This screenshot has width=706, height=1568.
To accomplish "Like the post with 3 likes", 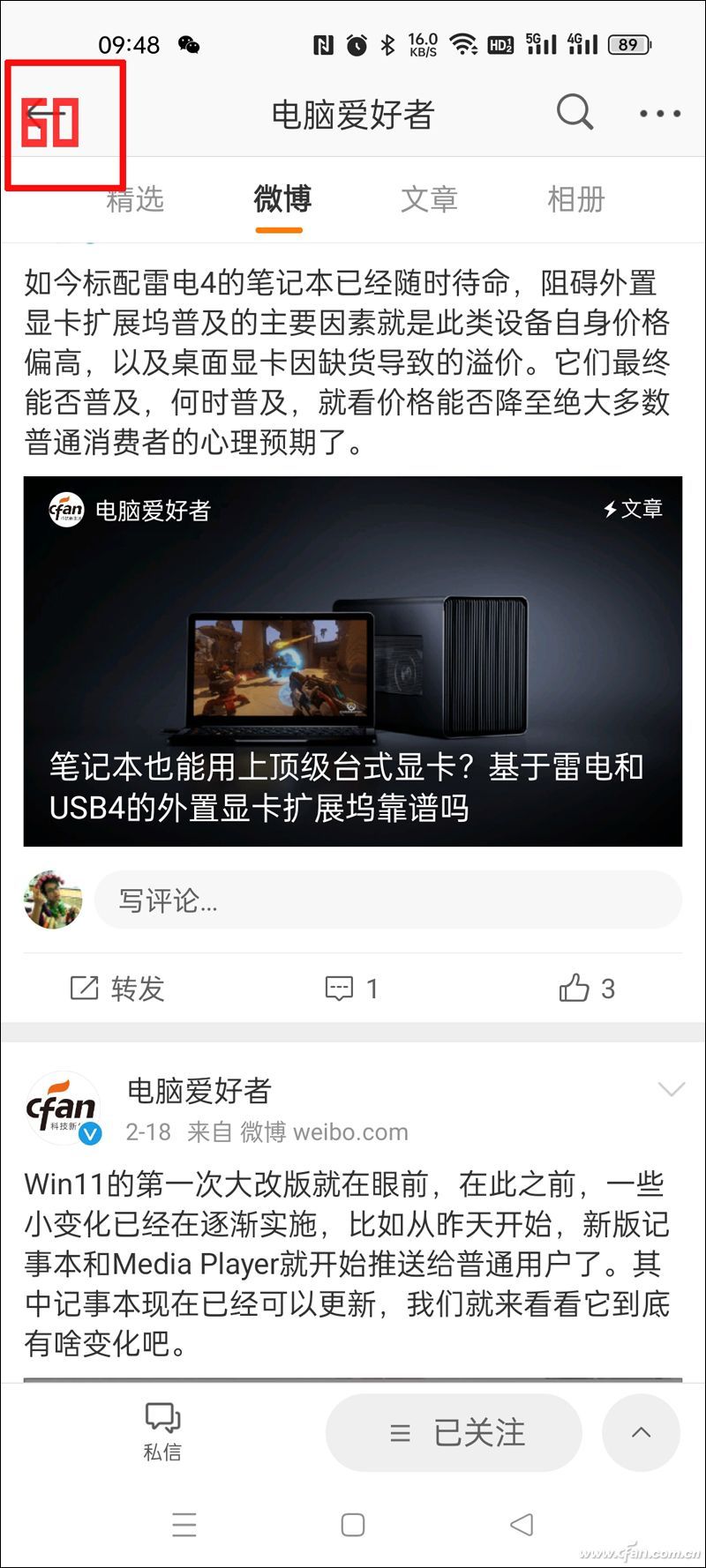I will click(587, 989).
